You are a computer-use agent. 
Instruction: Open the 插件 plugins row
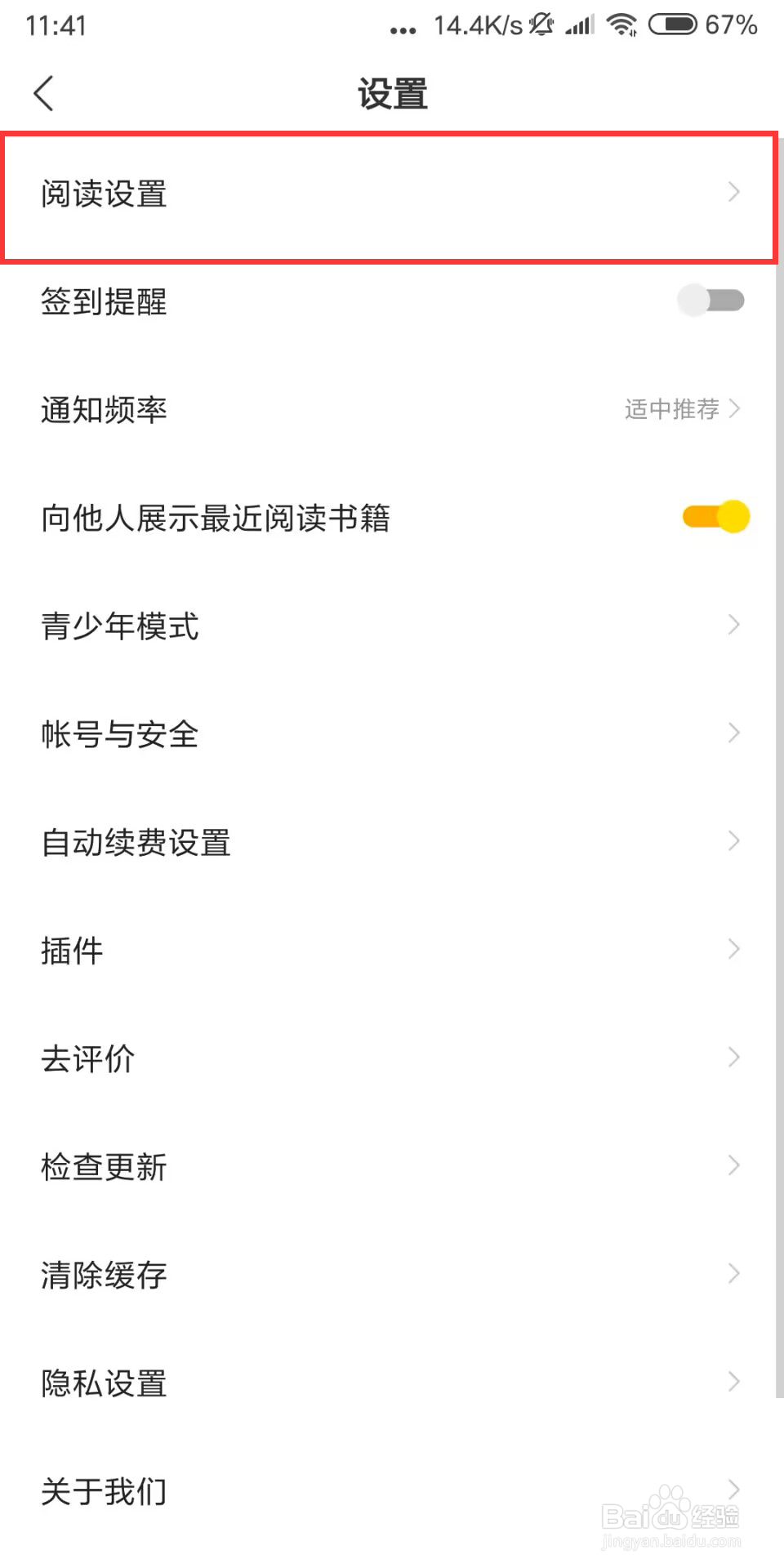click(389, 950)
